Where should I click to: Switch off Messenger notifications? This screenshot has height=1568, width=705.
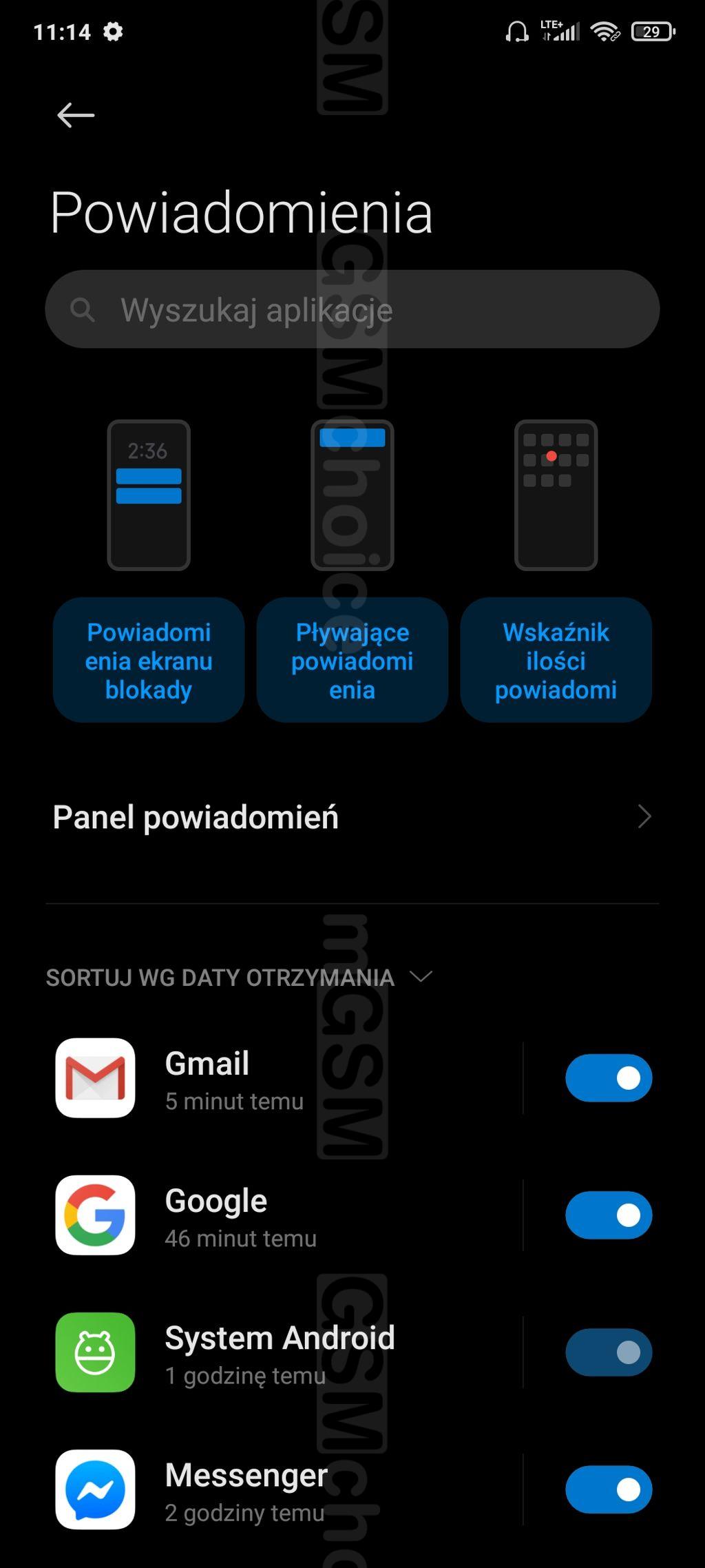pyautogui.click(x=609, y=1489)
